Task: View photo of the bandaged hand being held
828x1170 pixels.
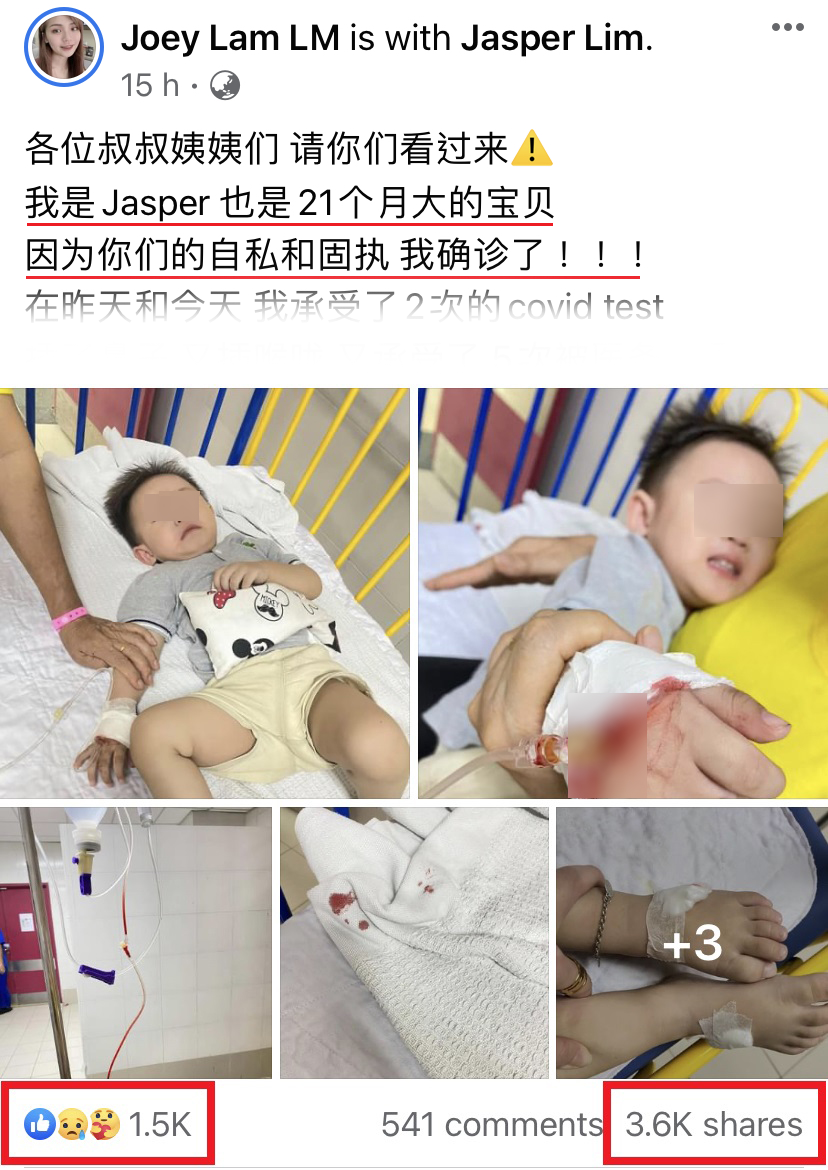Action: click(x=622, y=593)
